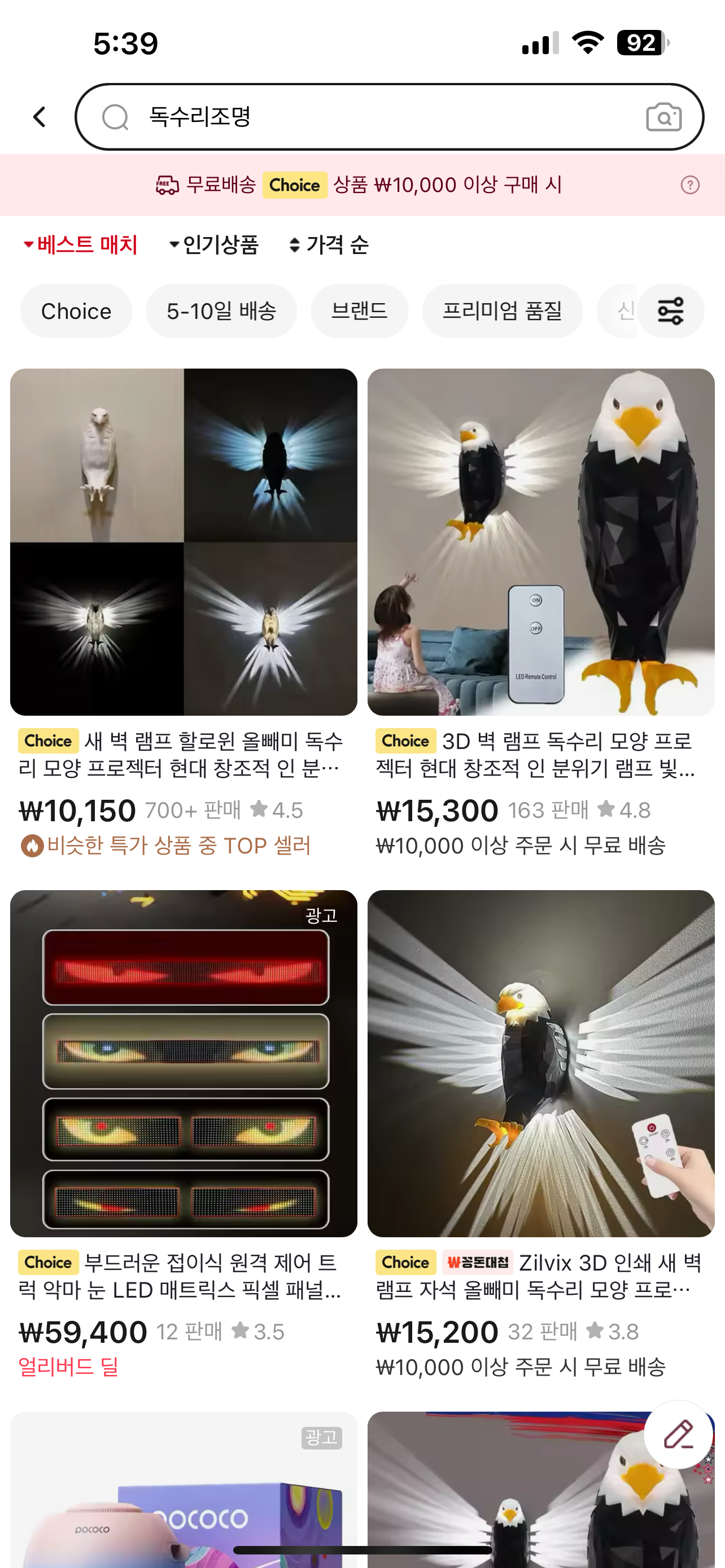Open the free shipping help icon
Screen dimensions: 725x1568
click(x=689, y=185)
